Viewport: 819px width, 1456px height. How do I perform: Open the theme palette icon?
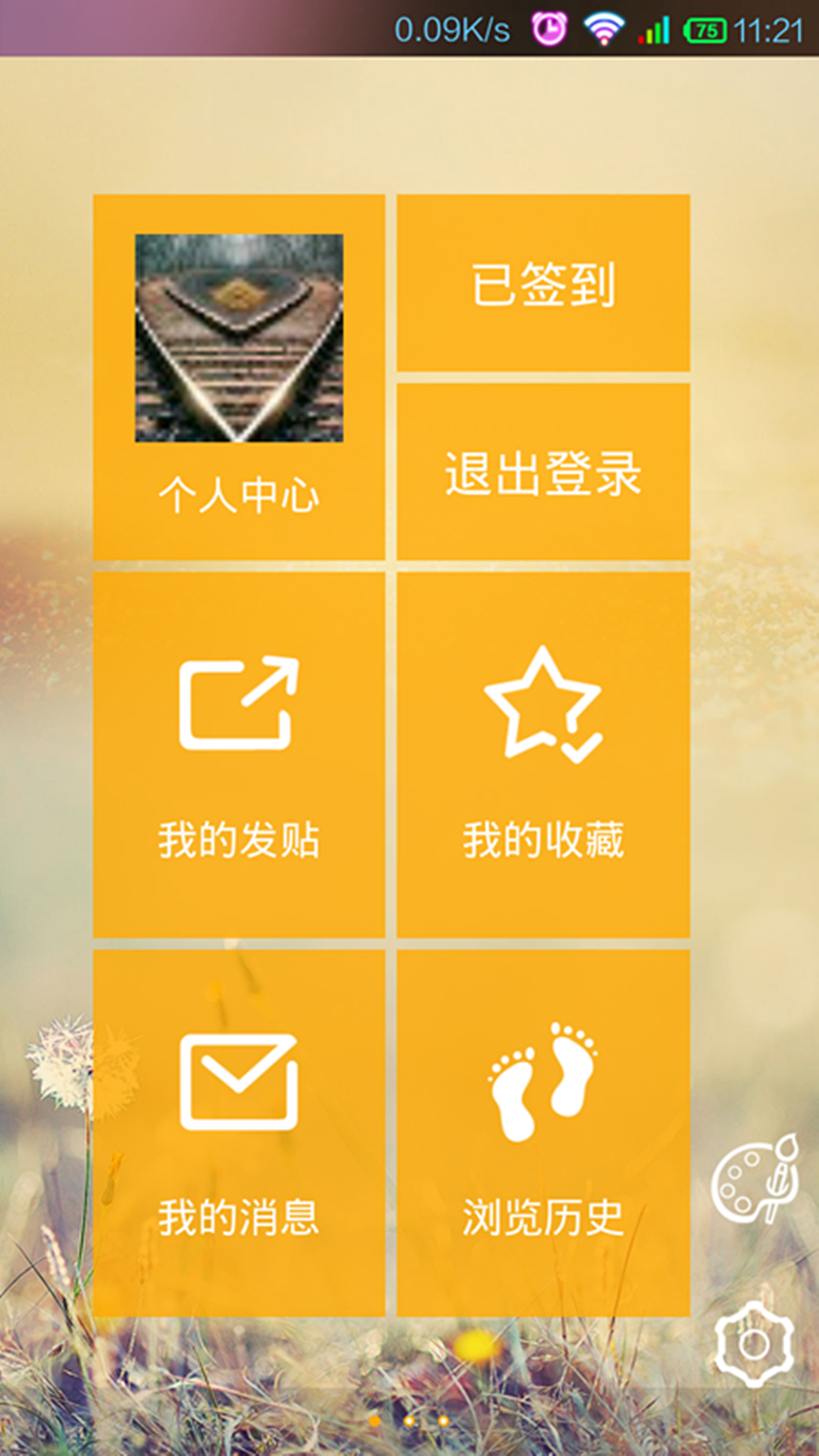click(755, 1178)
